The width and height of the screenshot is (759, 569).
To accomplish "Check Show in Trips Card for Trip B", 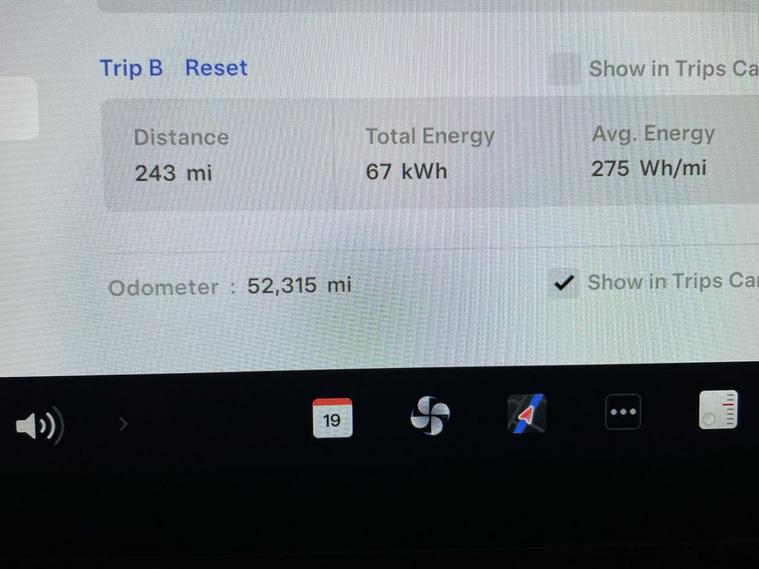I will point(564,69).
